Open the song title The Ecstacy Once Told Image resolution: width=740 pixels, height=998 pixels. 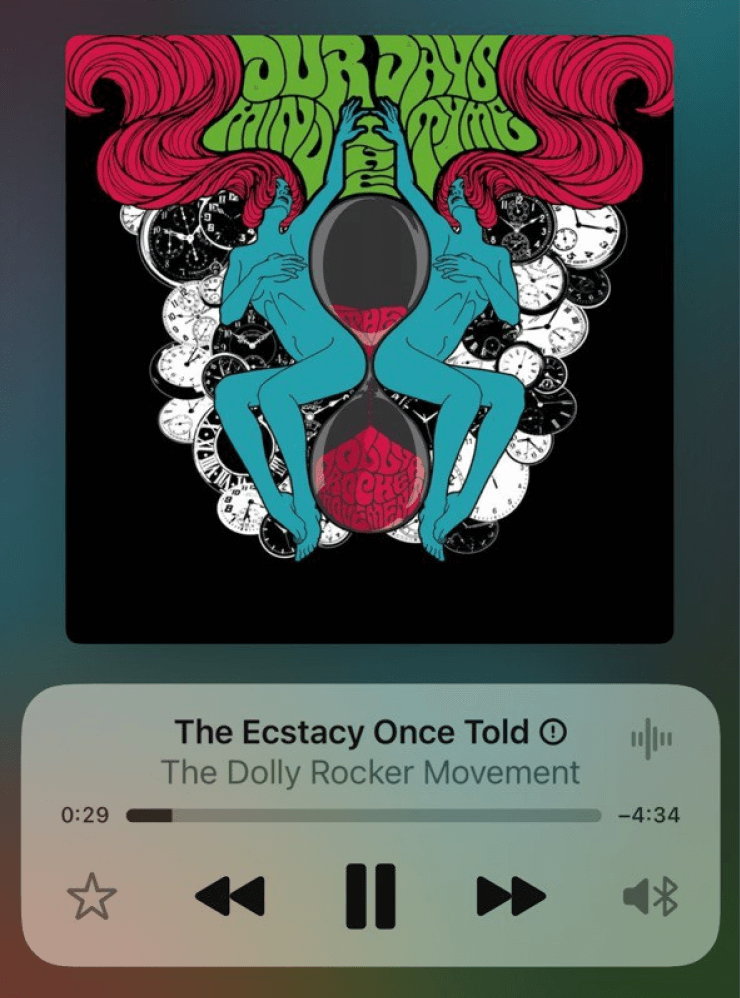(x=351, y=733)
